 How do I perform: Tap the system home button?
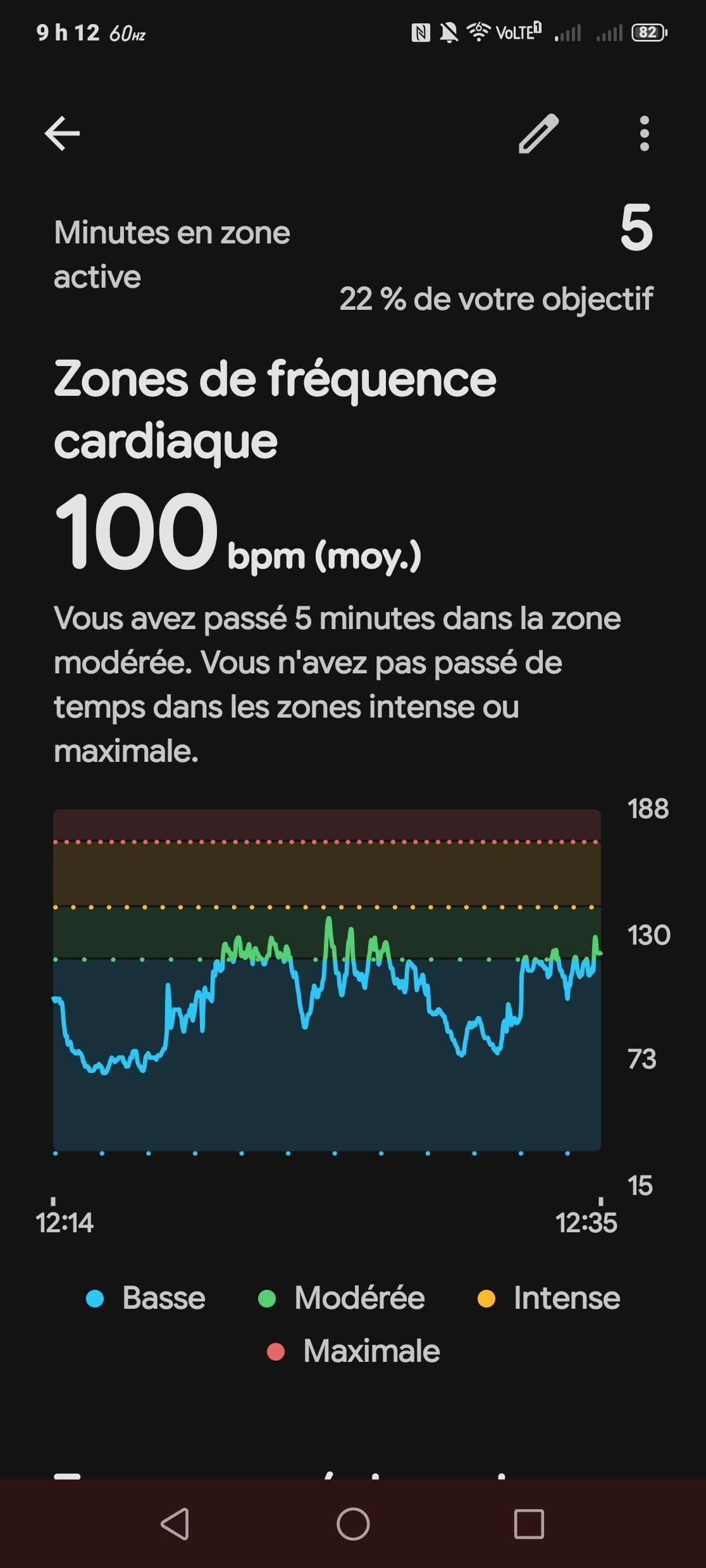(x=353, y=1524)
